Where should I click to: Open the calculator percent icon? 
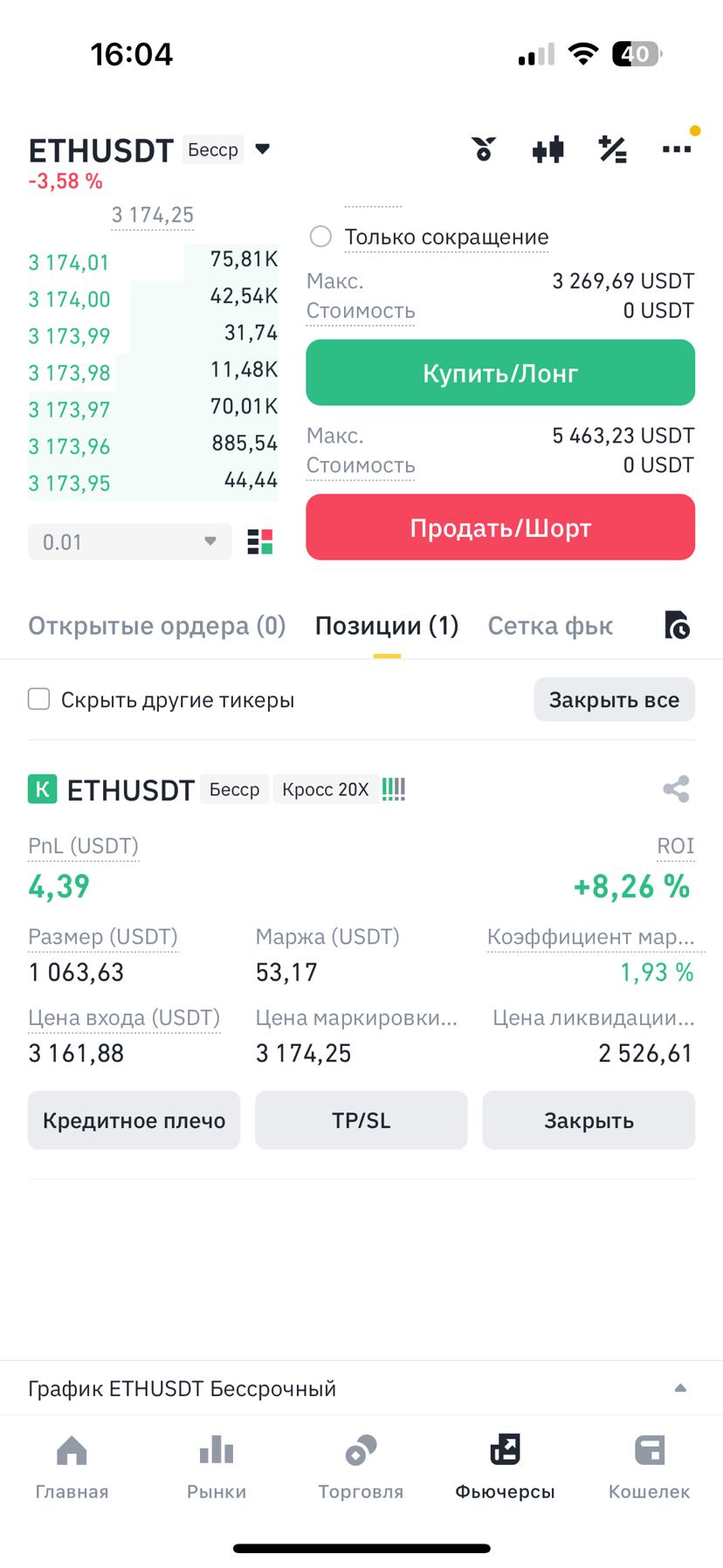pyautogui.click(x=612, y=149)
